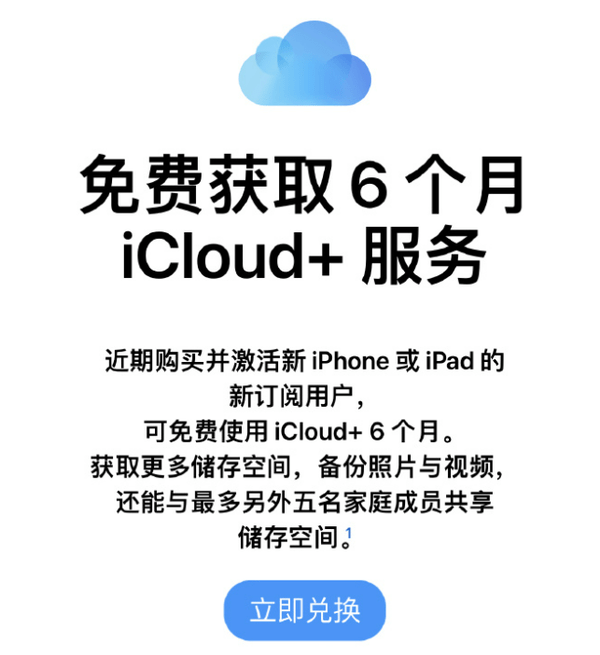Tap the 立即兑换 button
The image size is (600, 655).
click(304, 610)
